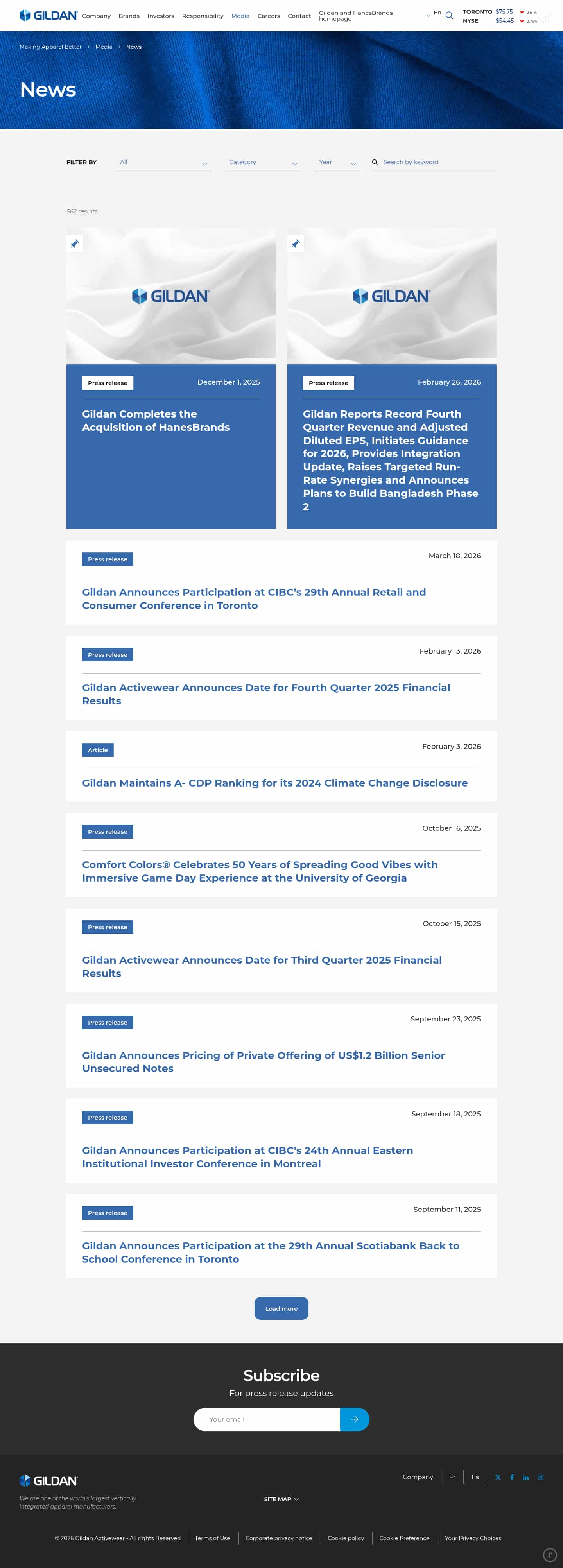Open the Comfort Colors 50 Years release
The height and width of the screenshot is (1568, 563).
tap(260, 871)
